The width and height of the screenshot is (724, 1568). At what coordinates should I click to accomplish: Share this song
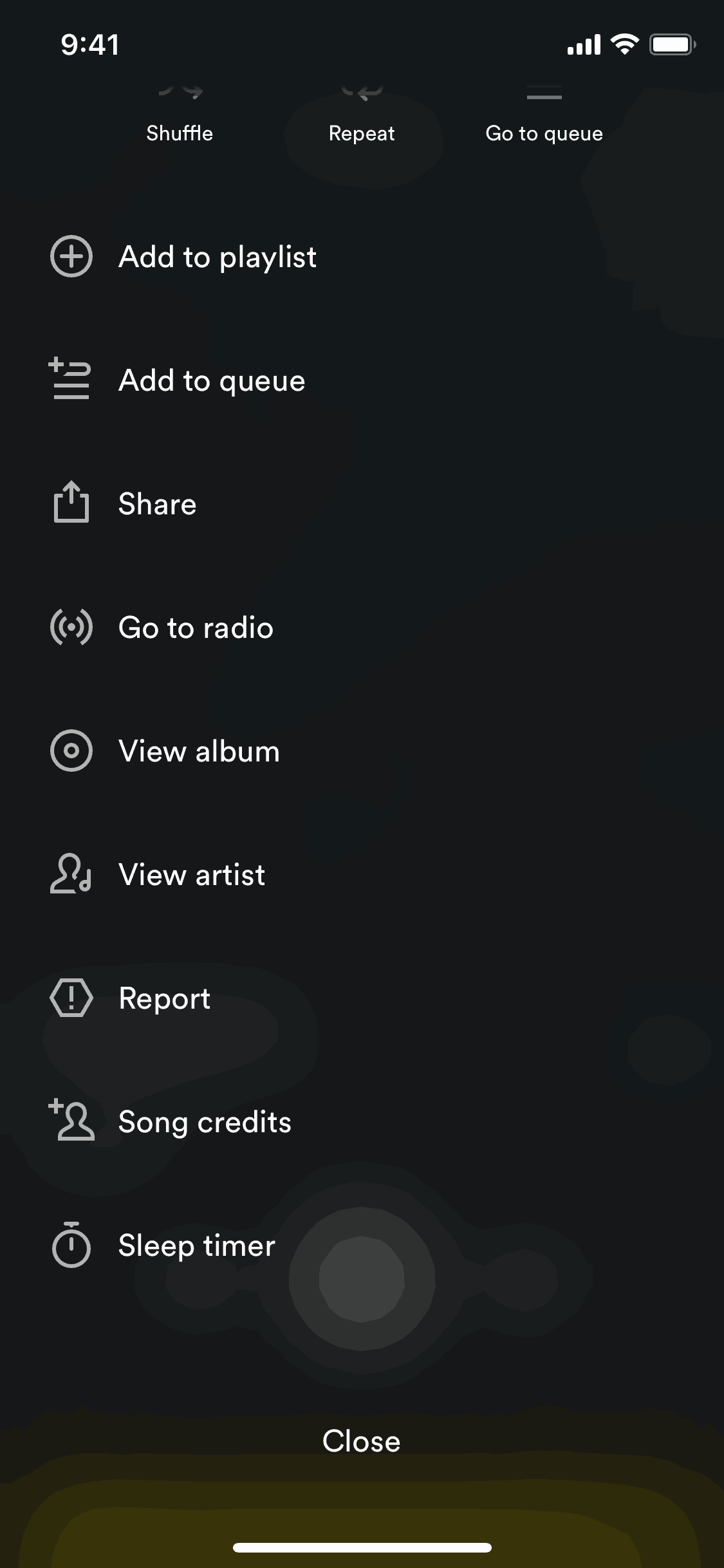coord(157,504)
